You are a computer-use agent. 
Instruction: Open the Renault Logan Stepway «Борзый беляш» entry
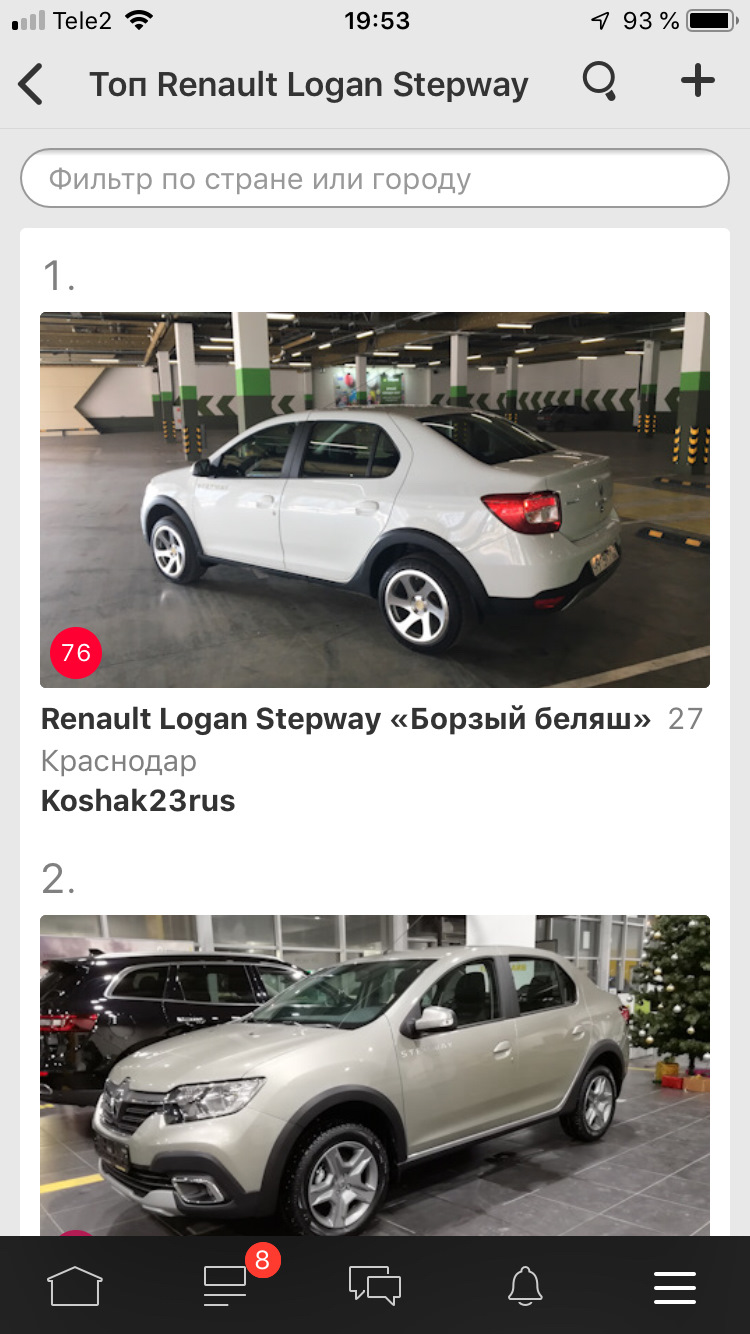pos(342,718)
